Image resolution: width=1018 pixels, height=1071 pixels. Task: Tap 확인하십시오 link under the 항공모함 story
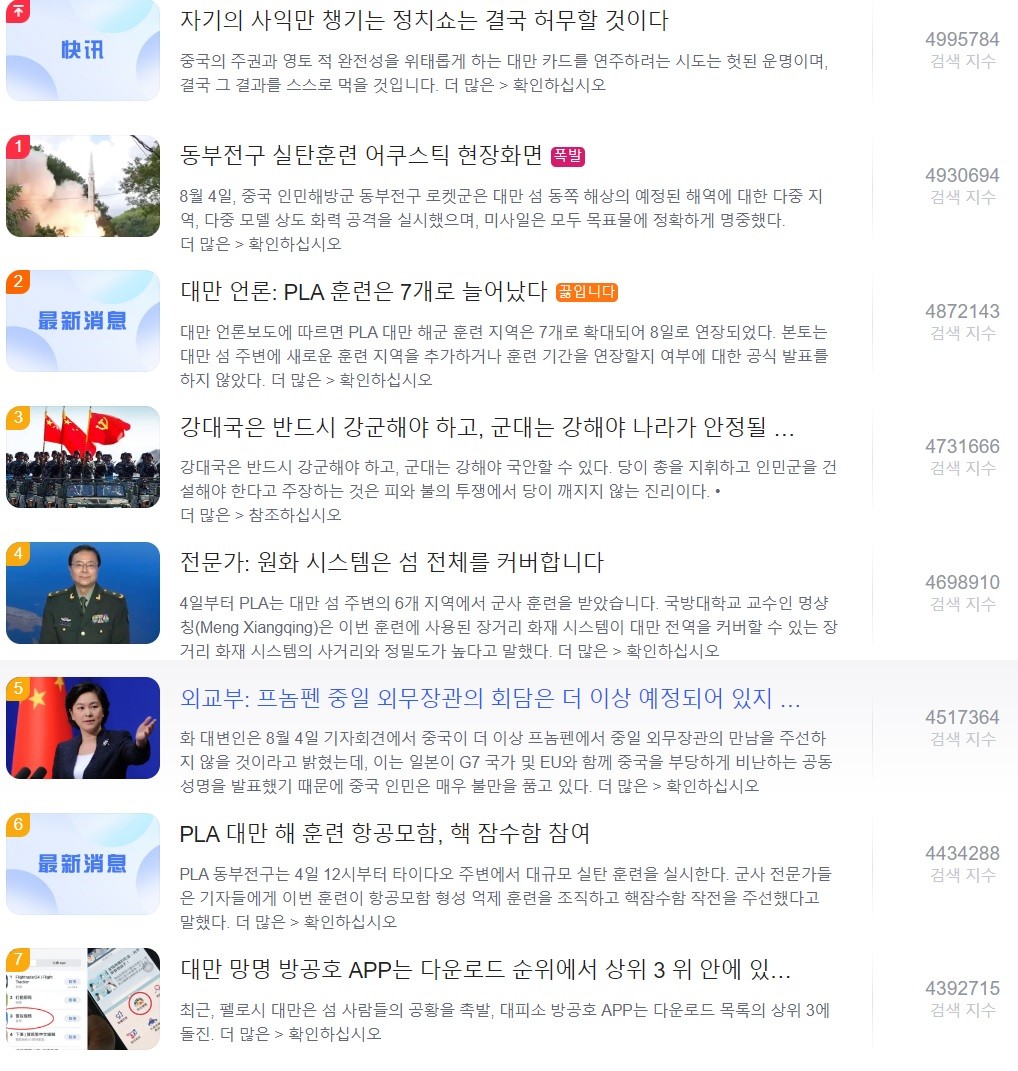pos(350,922)
